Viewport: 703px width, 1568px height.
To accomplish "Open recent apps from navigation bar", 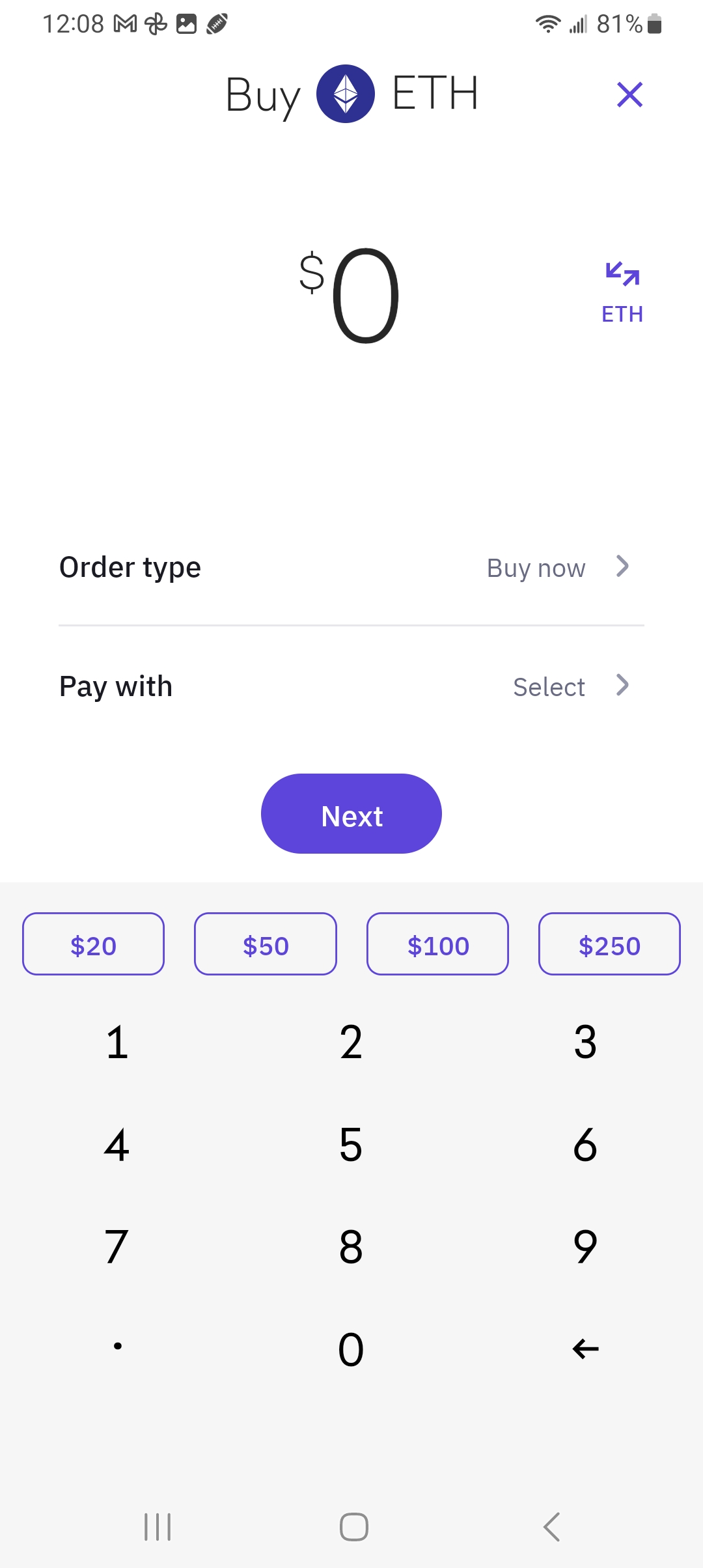I will click(158, 1526).
